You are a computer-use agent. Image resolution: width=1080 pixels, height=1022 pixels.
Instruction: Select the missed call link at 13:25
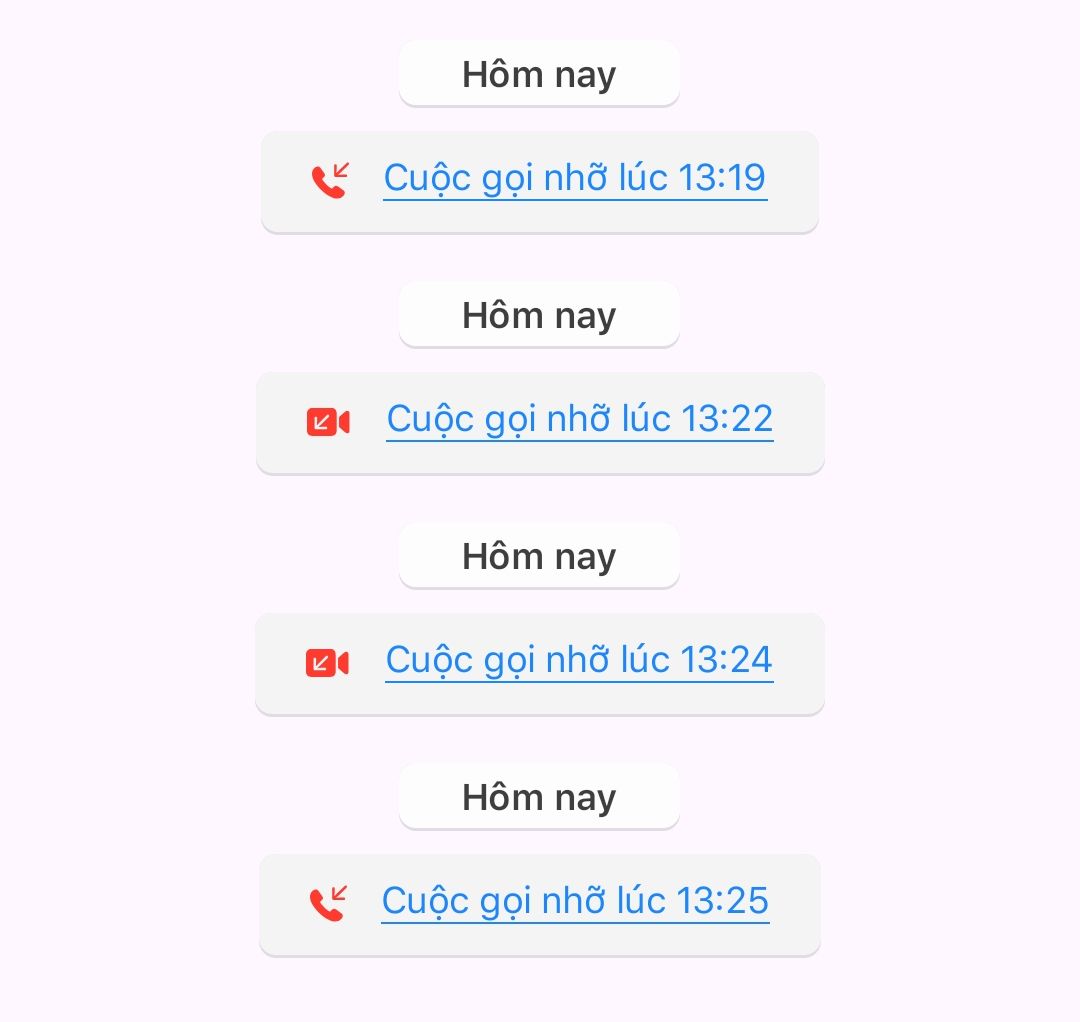point(575,902)
